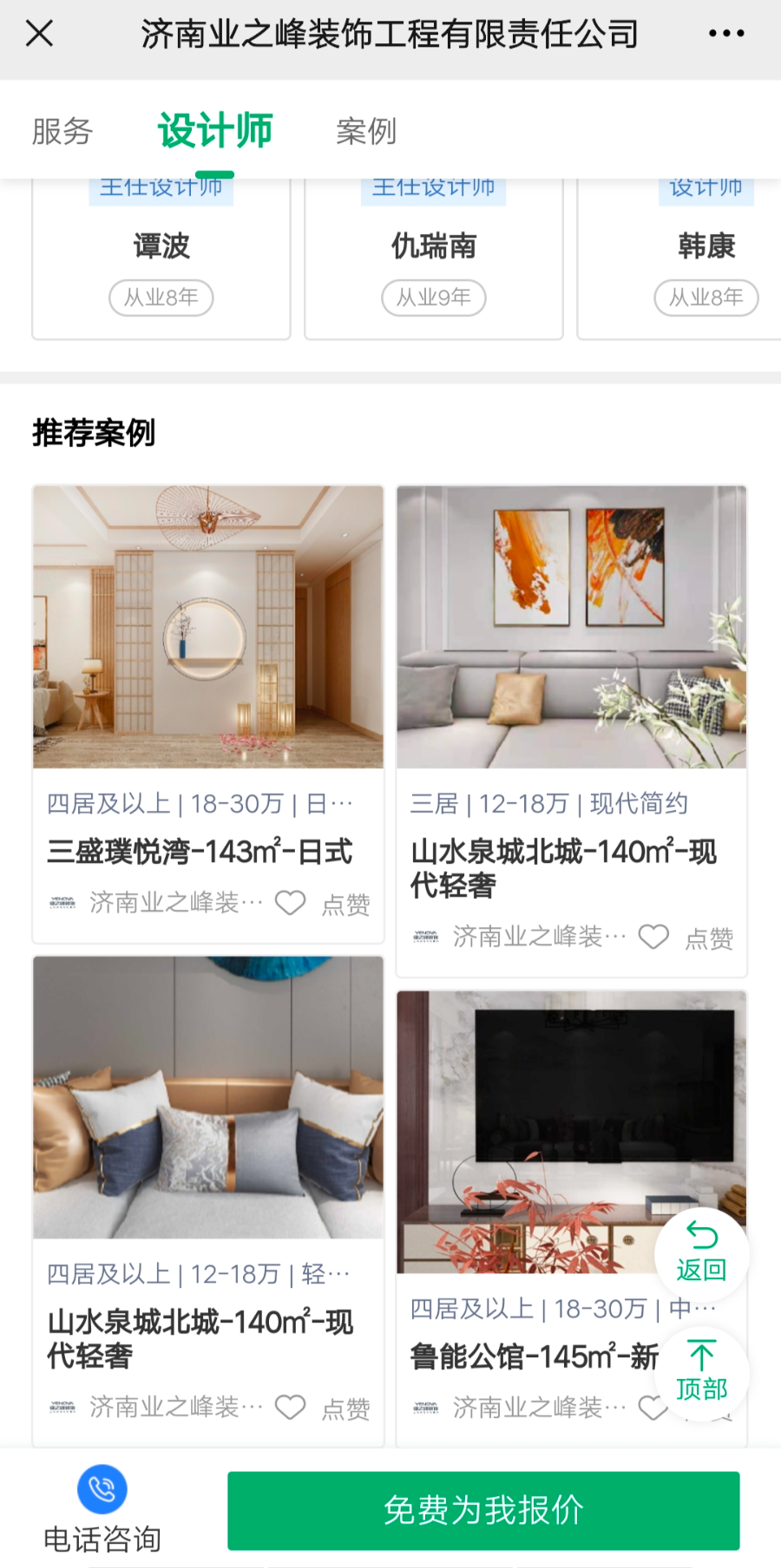Screen dimensions: 781x1568
Task: Open the three-dot overflow menu
Action: tap(725, 34)
